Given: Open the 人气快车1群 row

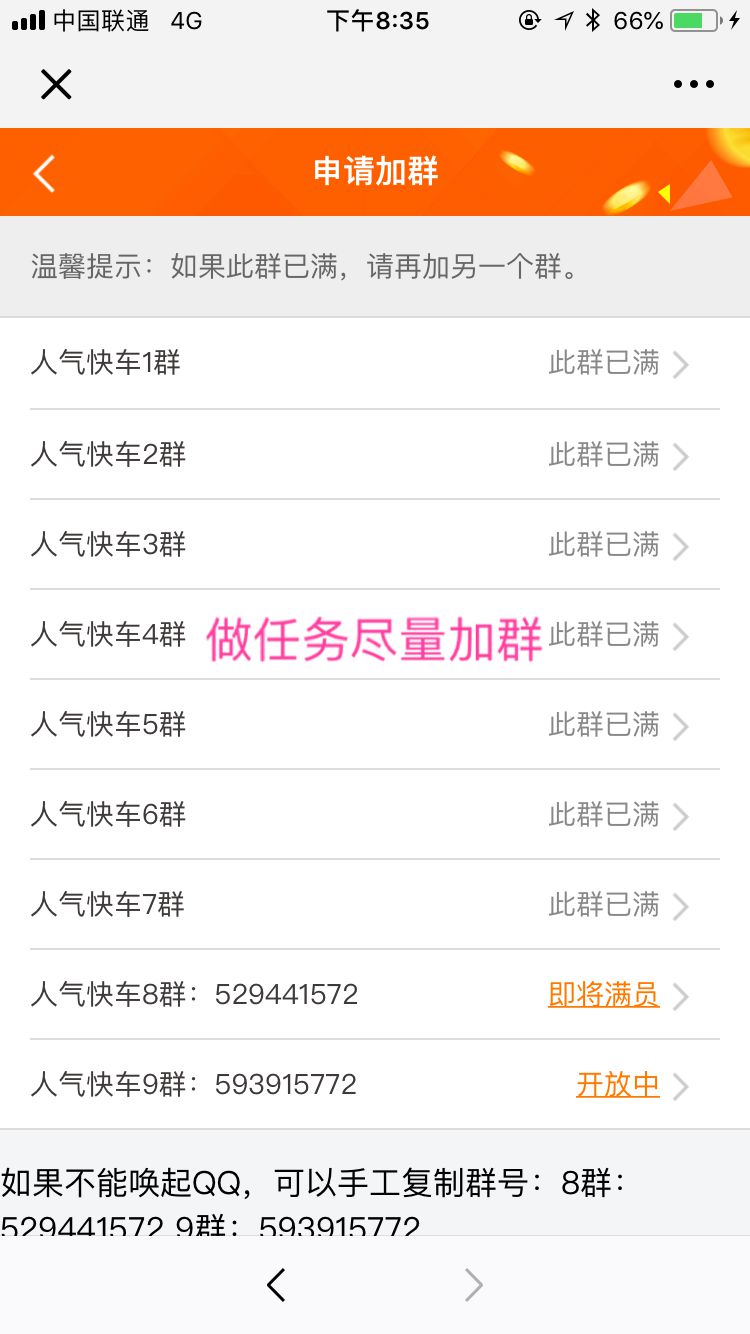Looking at the screenshot, I should 375,363.
